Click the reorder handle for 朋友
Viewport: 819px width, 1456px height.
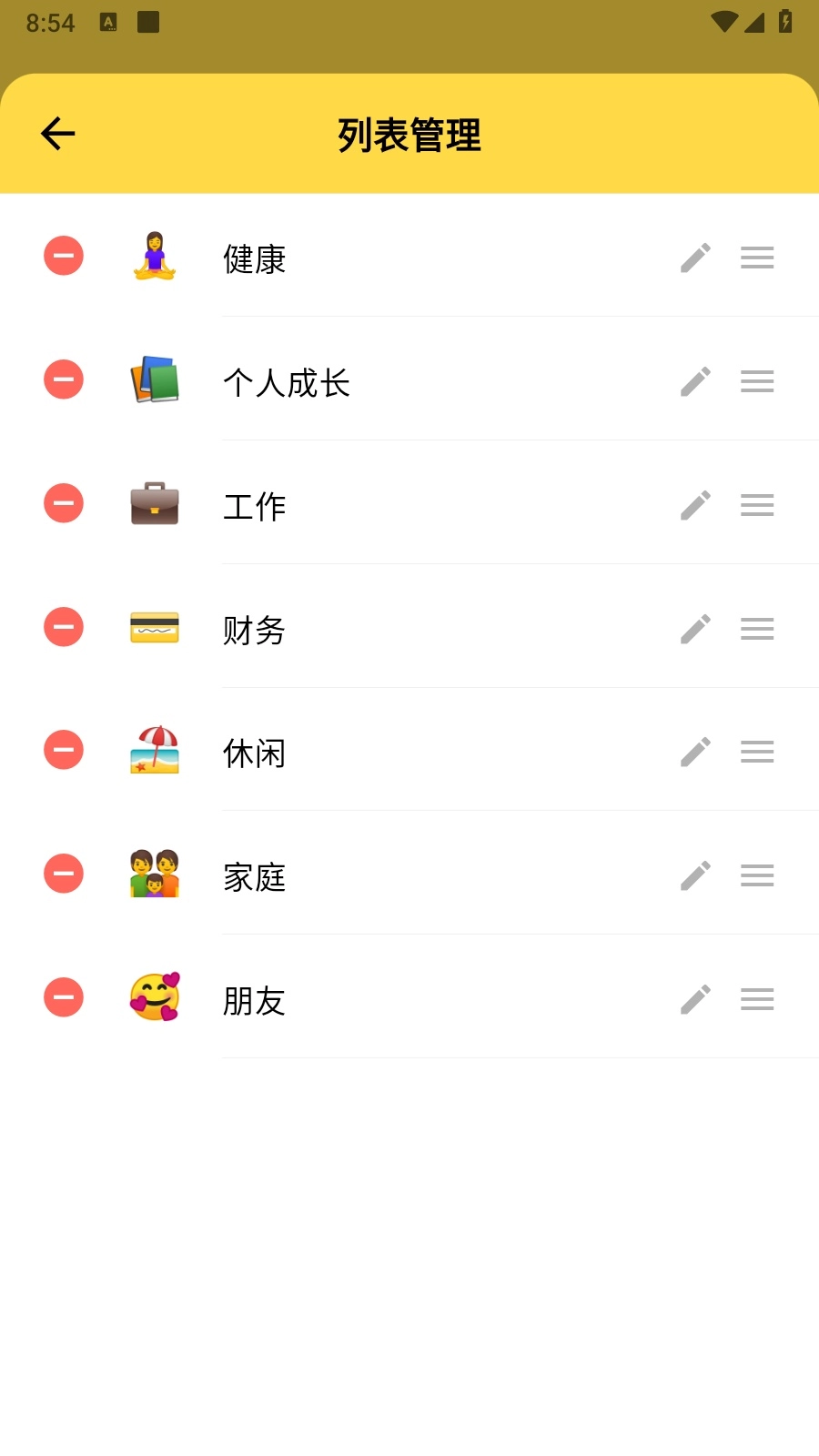pos(756,999)
